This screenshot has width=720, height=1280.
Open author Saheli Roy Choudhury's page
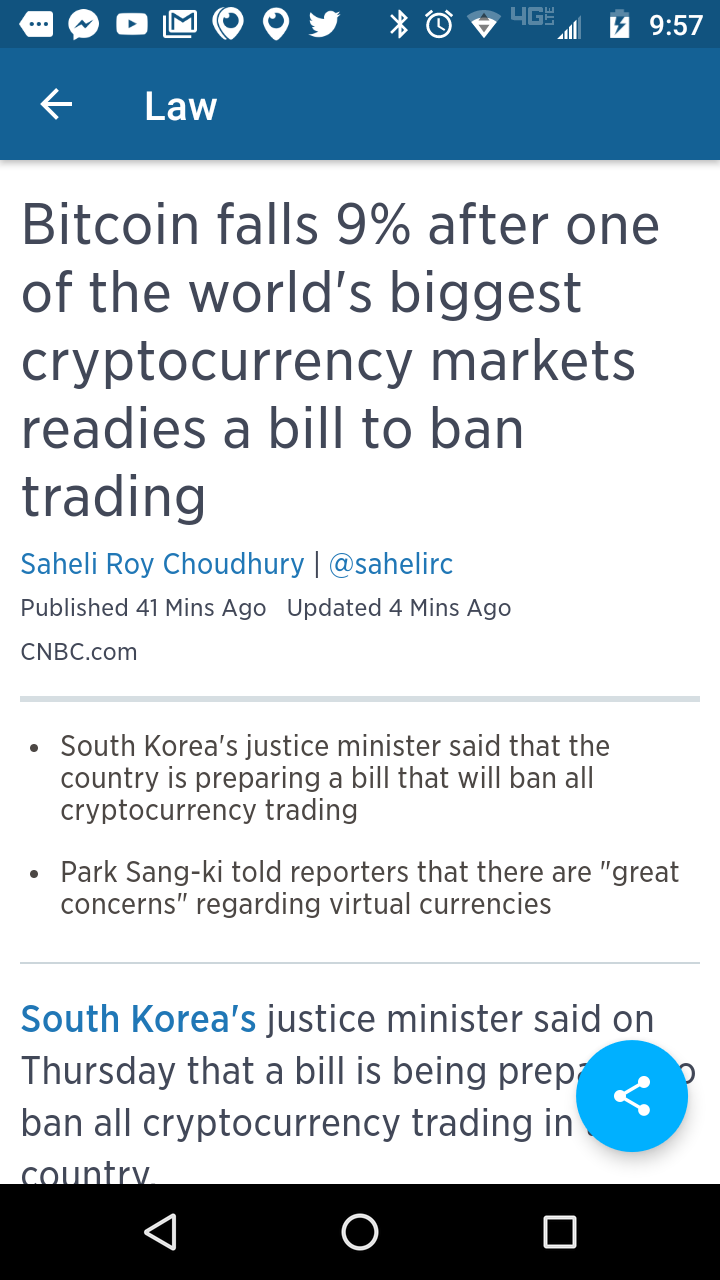click(162, 564)
